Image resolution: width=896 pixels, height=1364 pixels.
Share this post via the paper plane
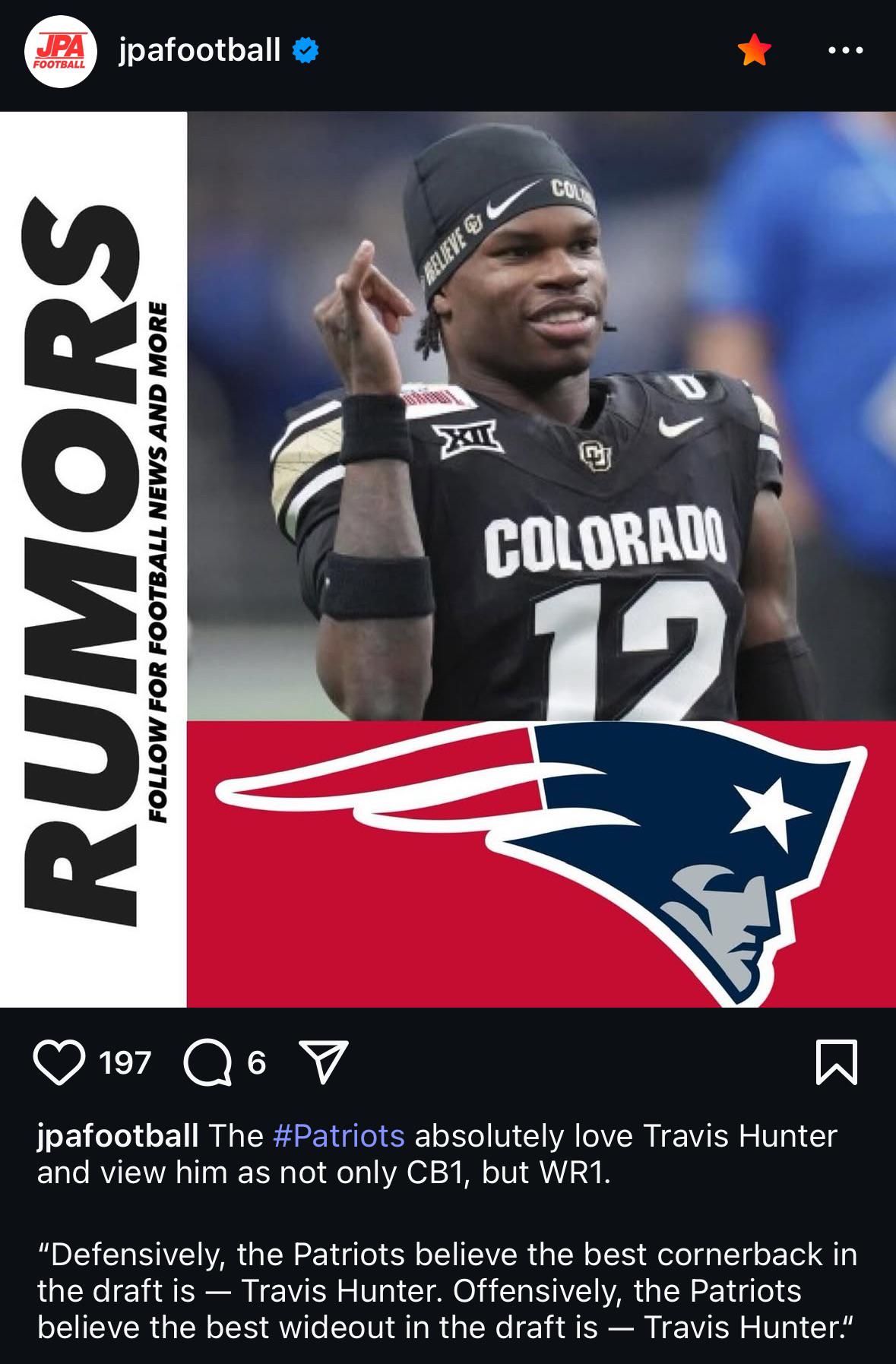pyautogui.click(x=324, y=1062)
